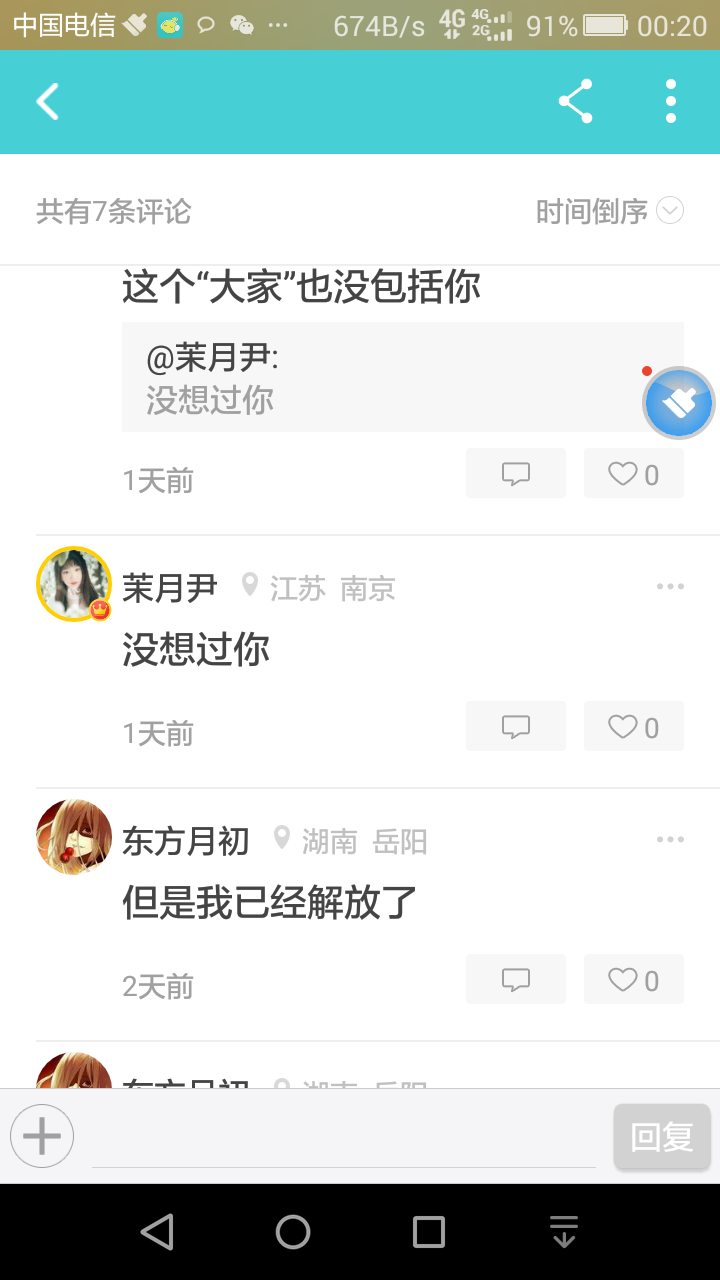Focus the comment text input field
The width and height of the screenshot is (720, 1280).
(343, 1138)
